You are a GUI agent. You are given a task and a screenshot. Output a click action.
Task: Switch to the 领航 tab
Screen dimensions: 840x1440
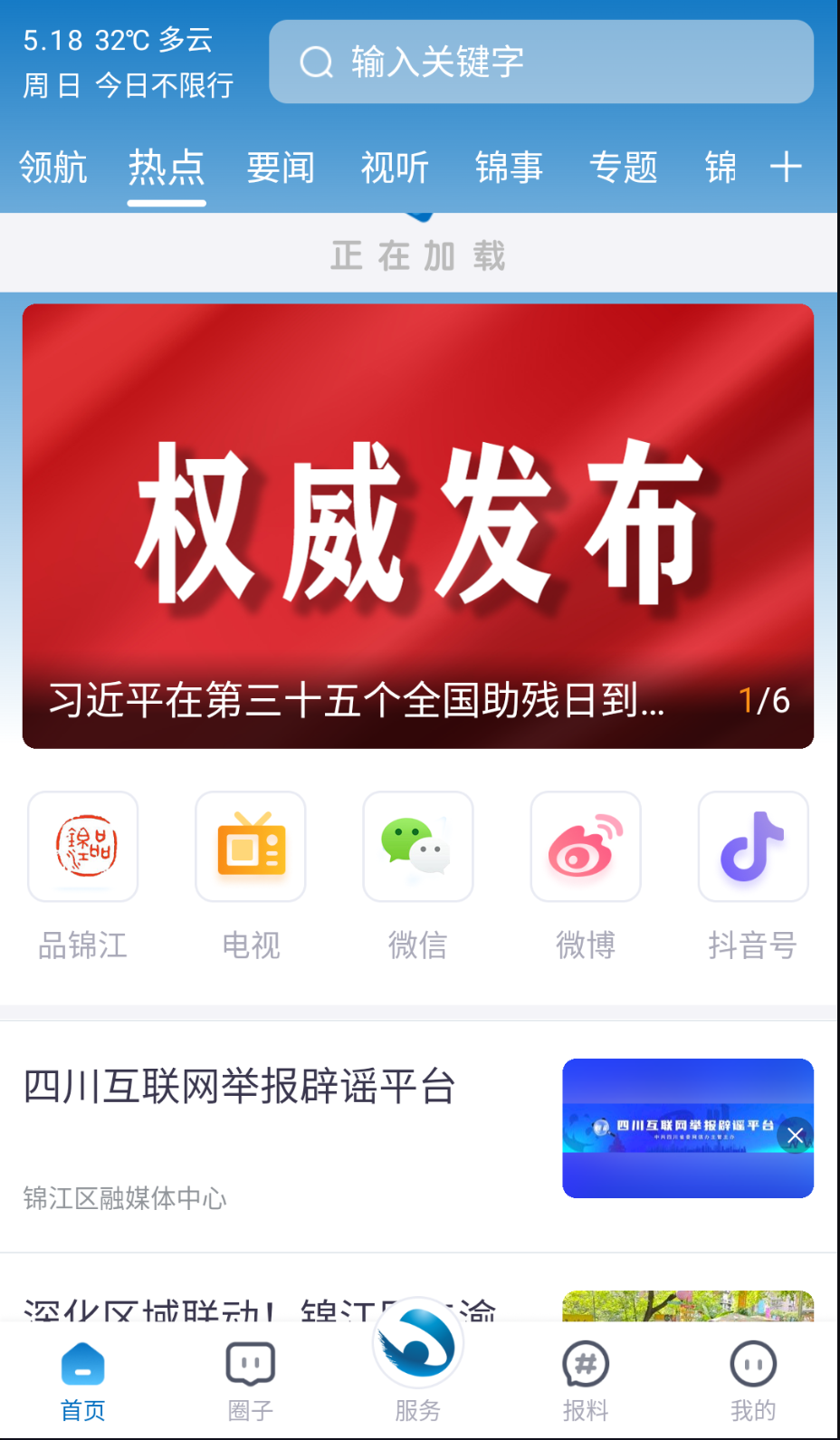tap(53, 168)
